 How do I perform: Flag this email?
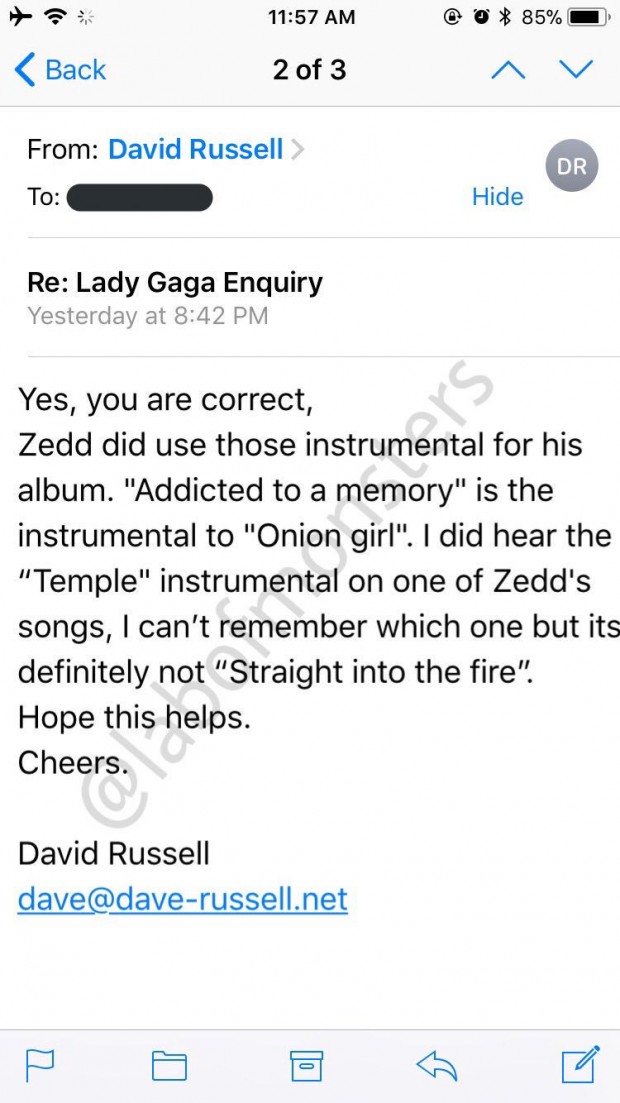39,1064
